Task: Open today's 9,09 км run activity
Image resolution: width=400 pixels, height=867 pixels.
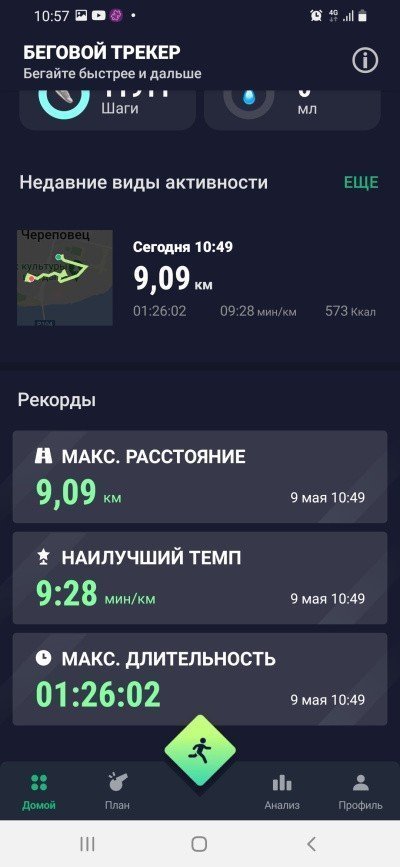Action: (x=200, y=278)
